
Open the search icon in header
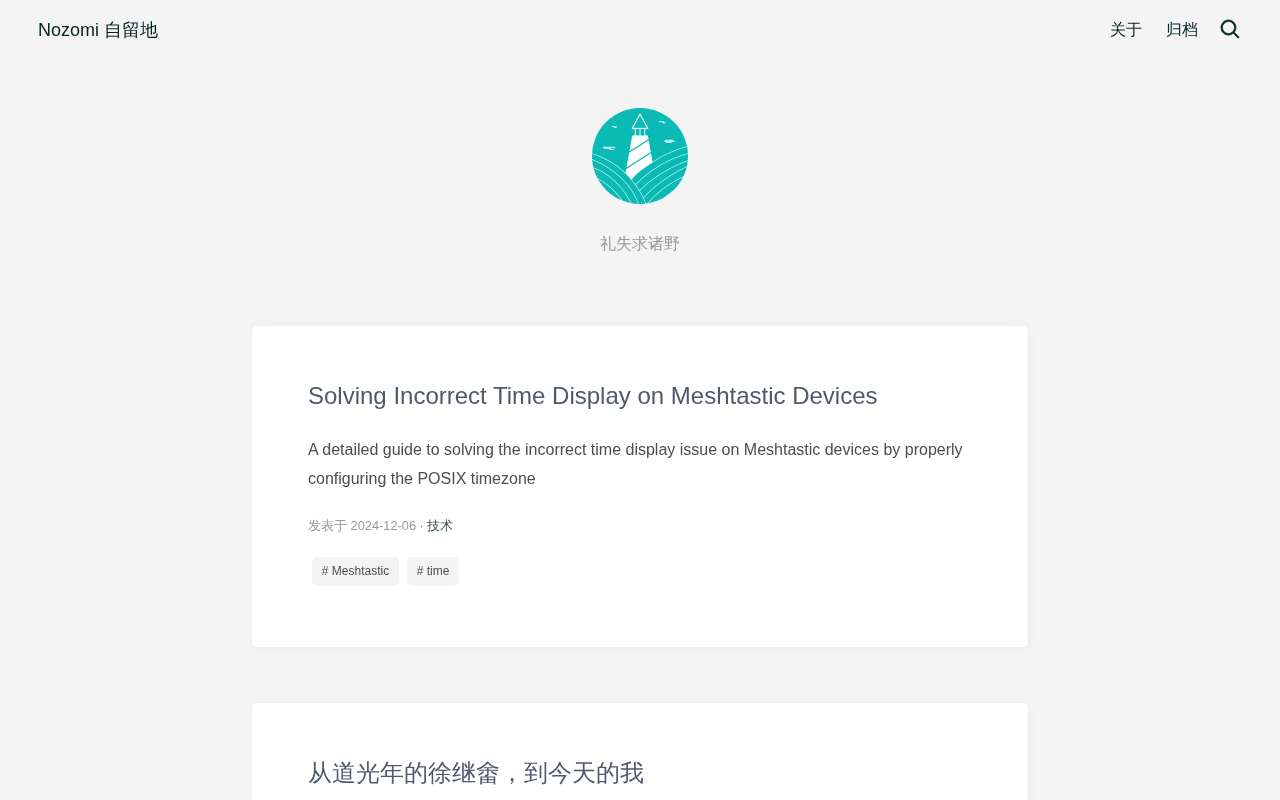[x=1230, y=30]
